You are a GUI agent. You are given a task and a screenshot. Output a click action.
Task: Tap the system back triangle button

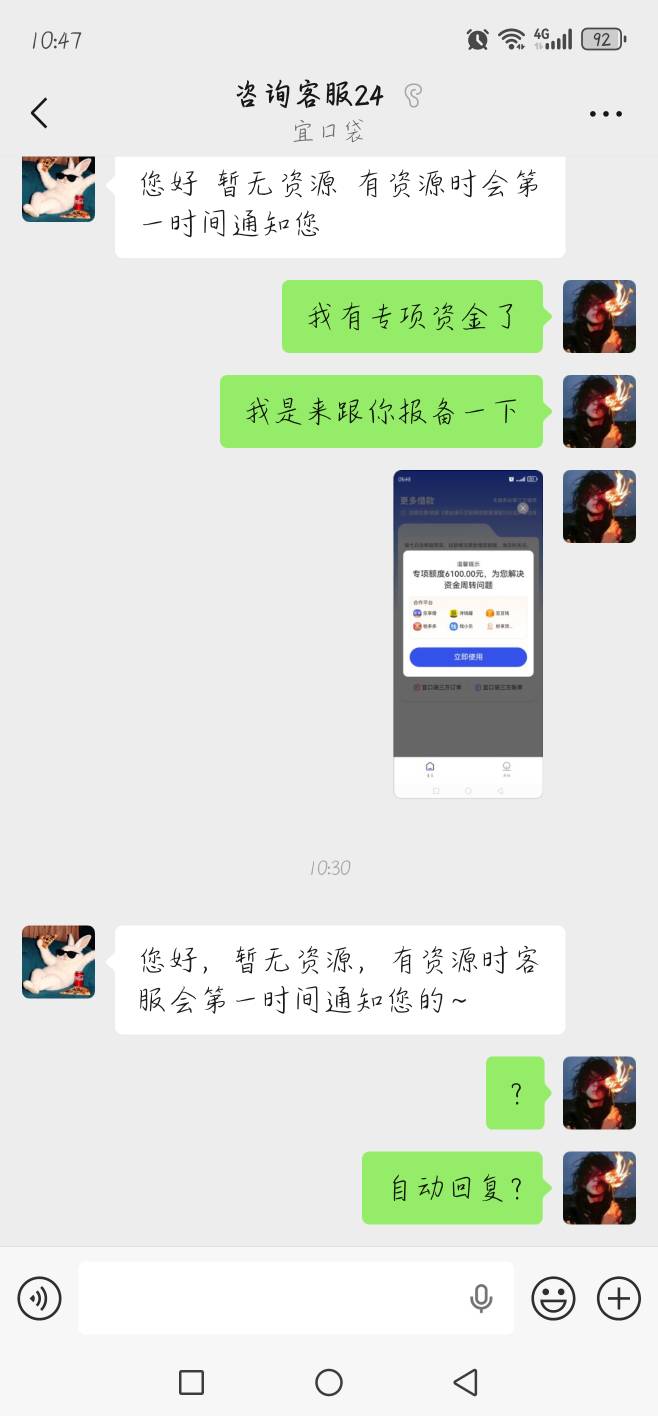point(465,1382)
